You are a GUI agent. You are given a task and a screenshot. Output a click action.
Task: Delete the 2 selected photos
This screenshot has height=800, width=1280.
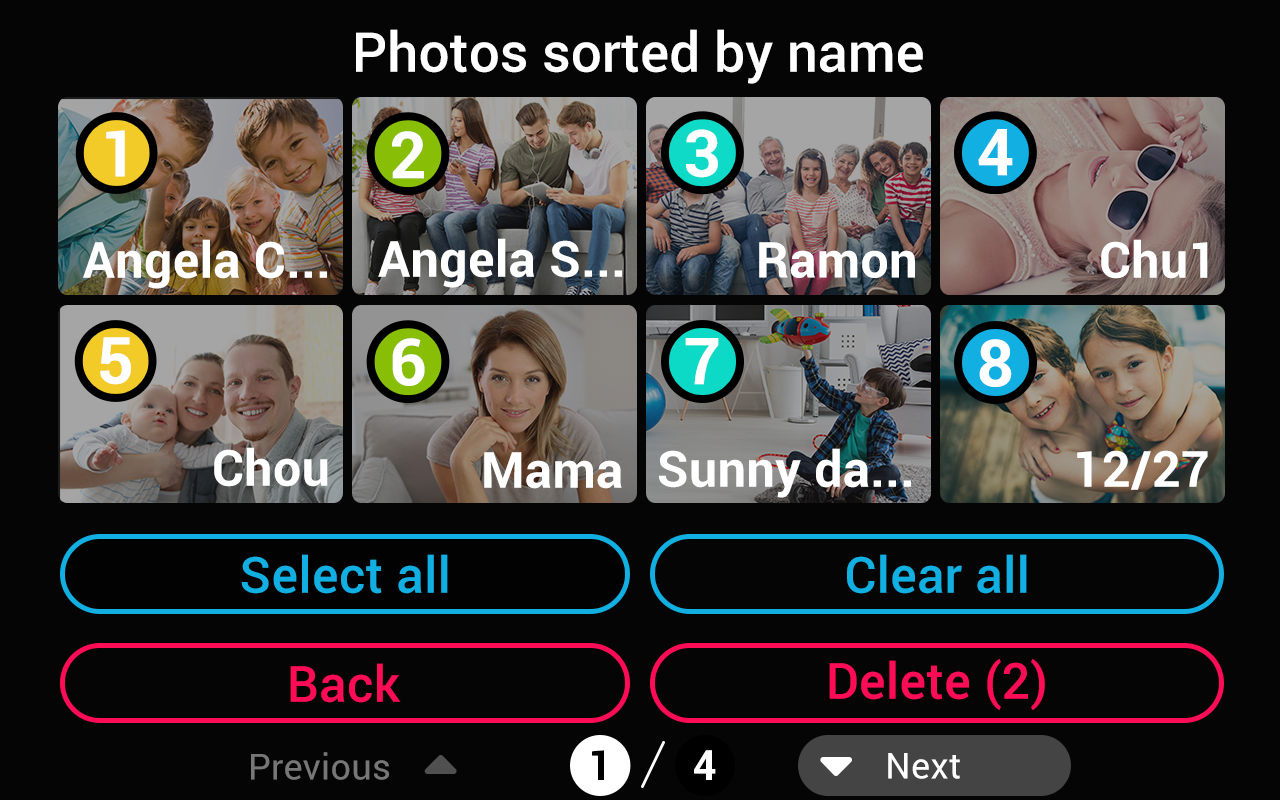coord(937,684)
